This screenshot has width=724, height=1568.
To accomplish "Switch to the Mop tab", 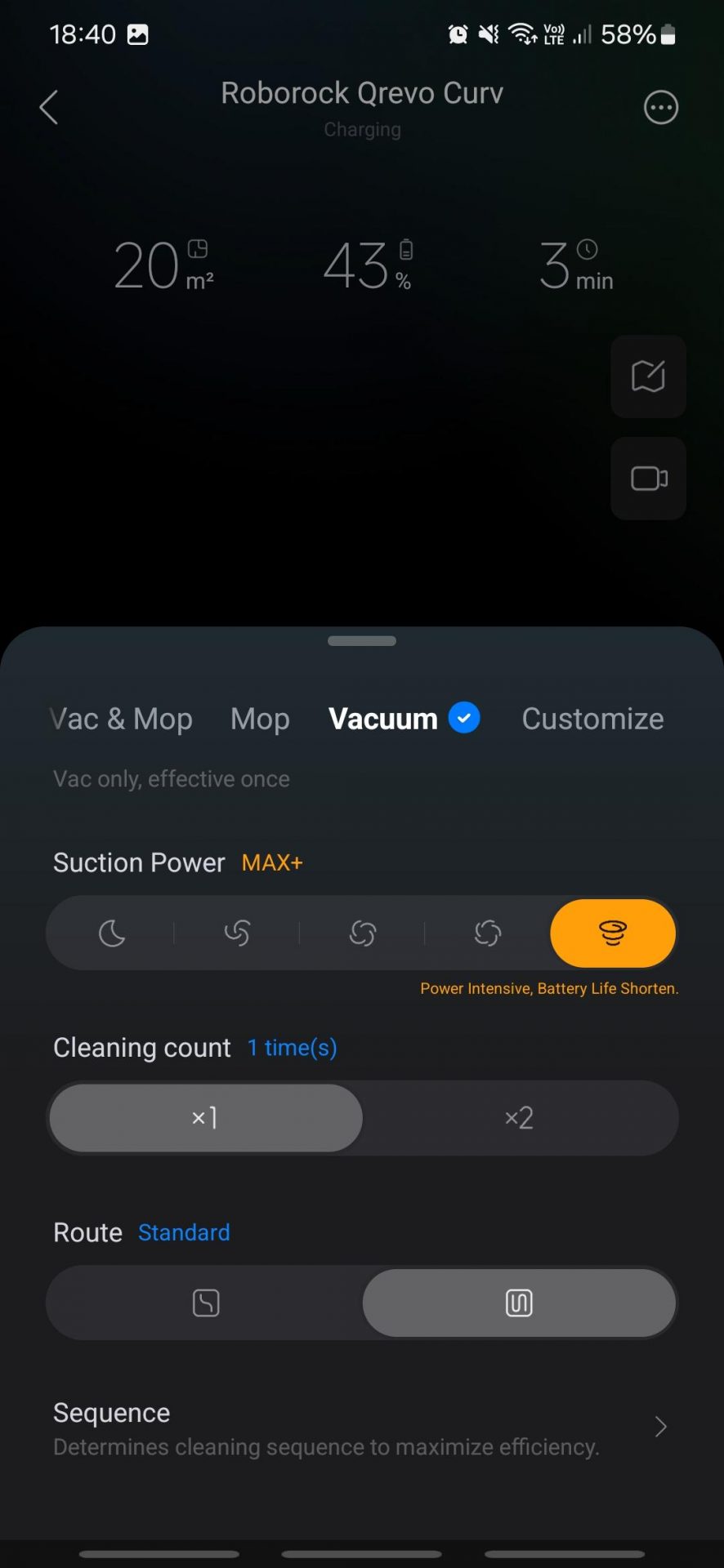I will (x=260, y=719).
